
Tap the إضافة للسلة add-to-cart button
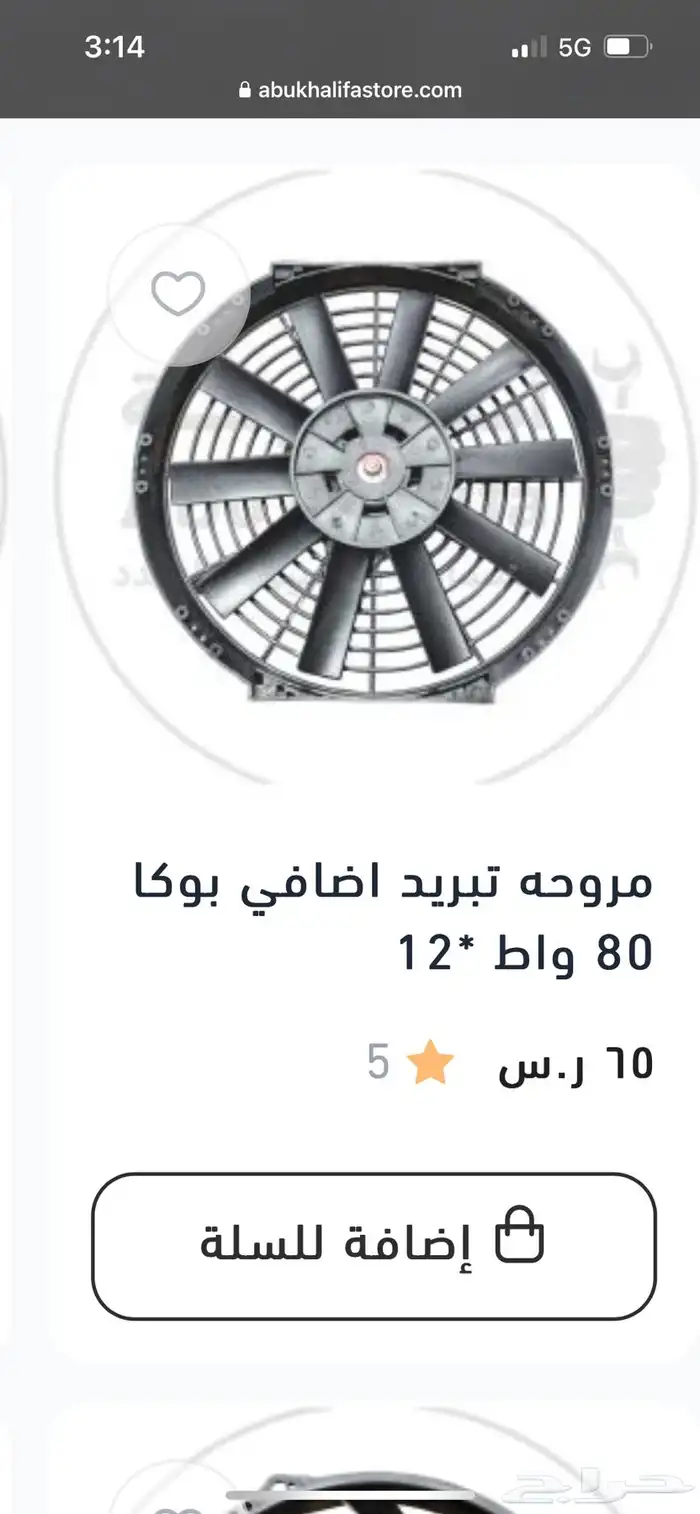point(374,1246)
